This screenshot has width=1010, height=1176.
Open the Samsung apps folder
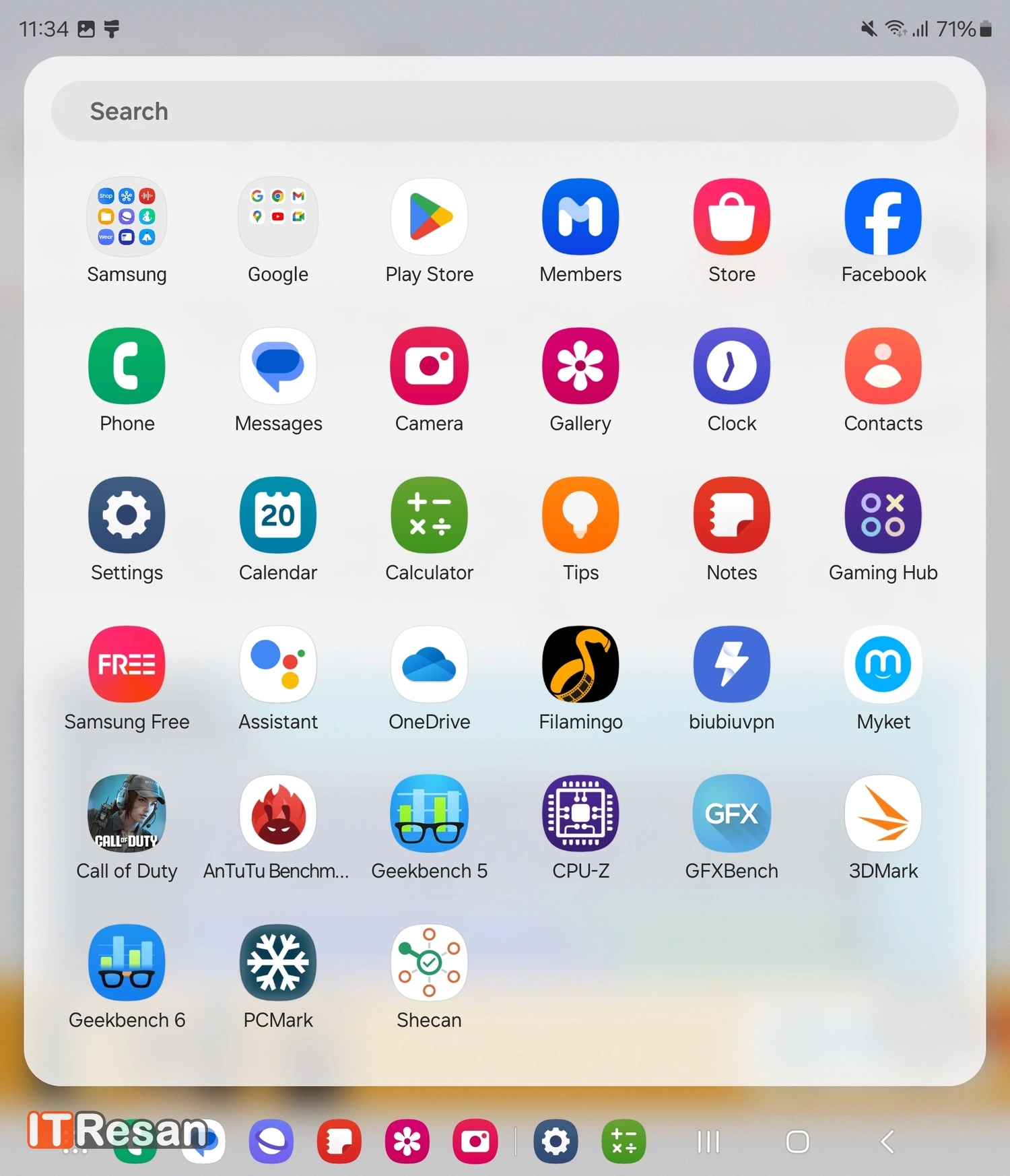click(x=127, y=217)
